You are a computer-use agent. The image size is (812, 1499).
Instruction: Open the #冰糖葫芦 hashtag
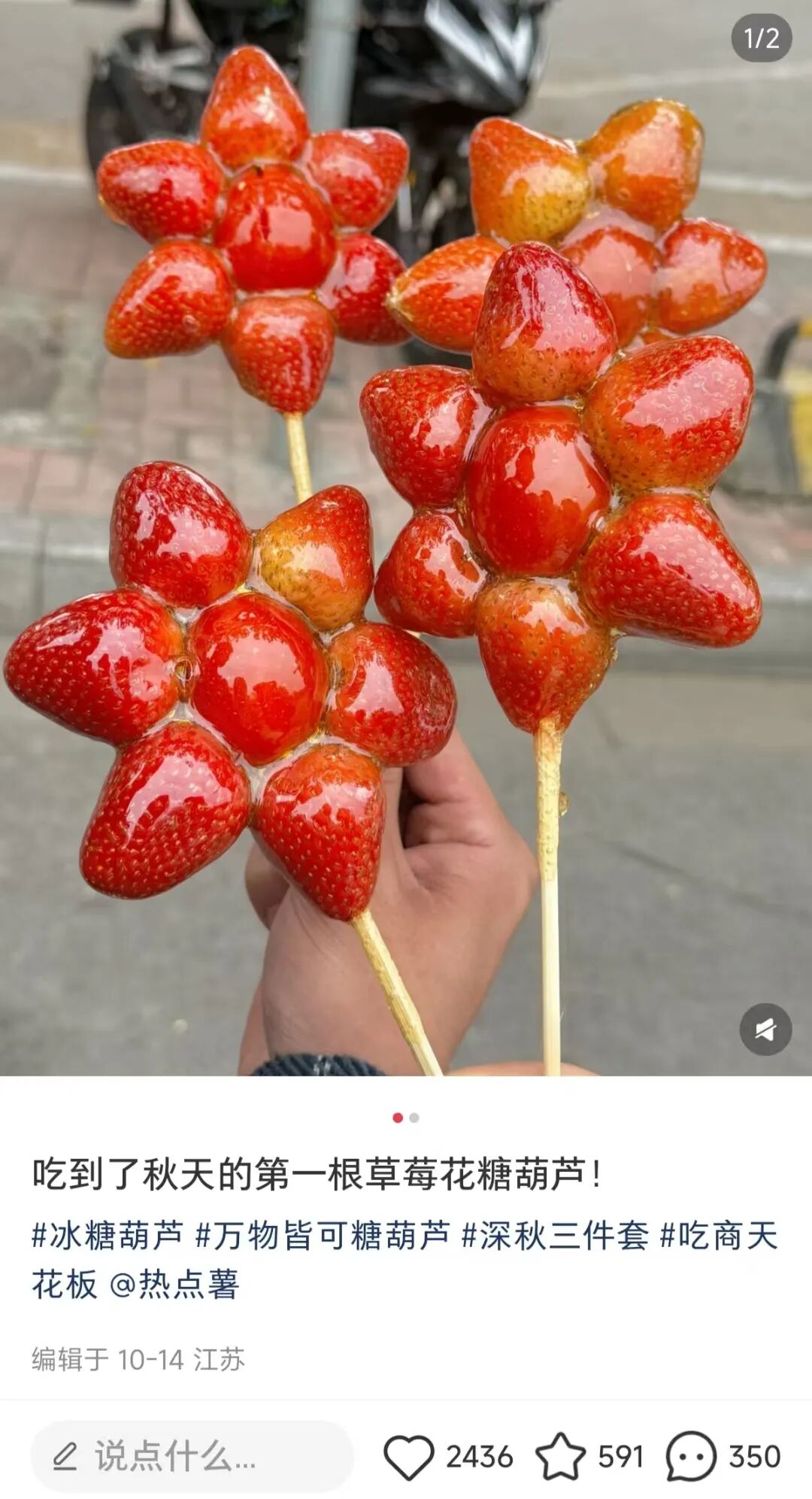(x=108, y=1237)
